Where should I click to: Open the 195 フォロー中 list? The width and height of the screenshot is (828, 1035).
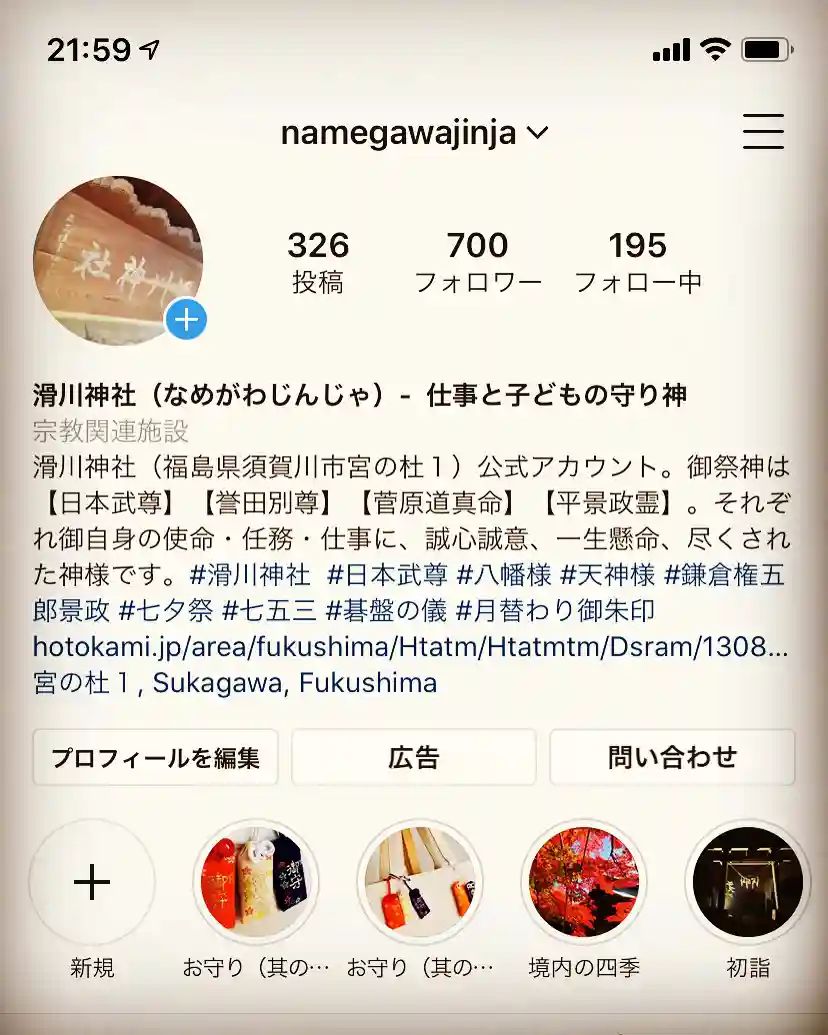click(637, 260)
